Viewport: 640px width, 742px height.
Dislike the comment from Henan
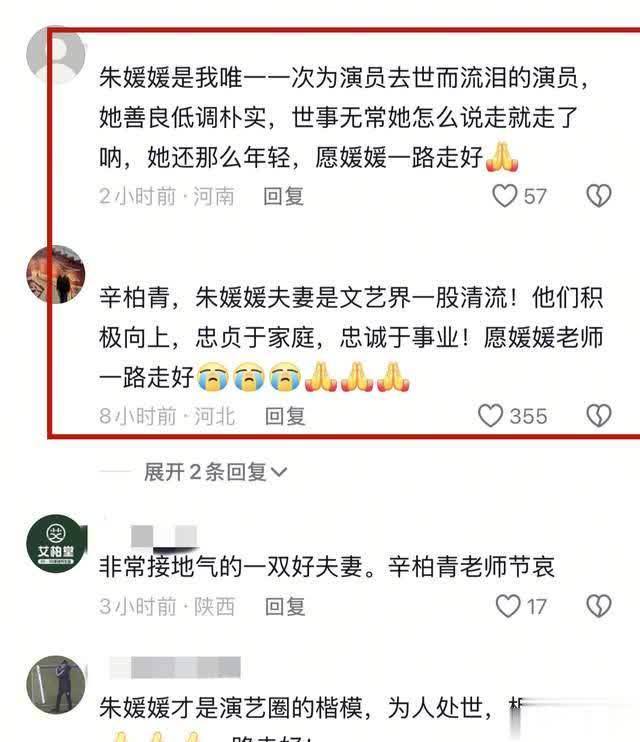598,196
